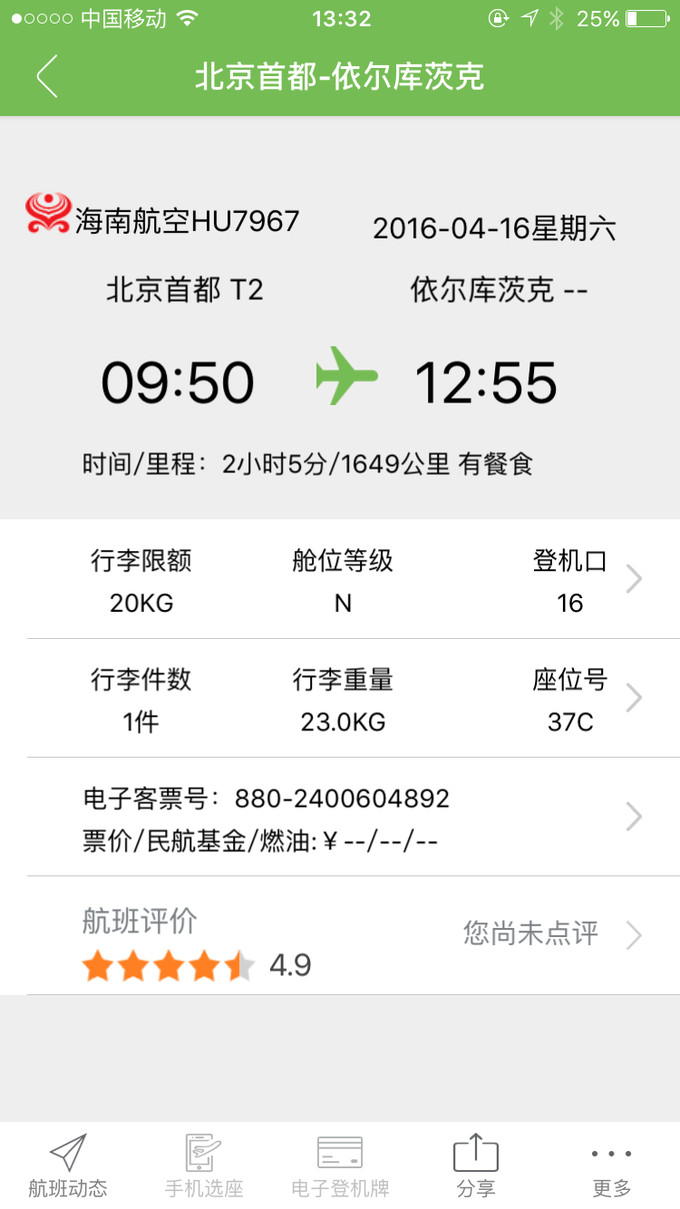View the e-ticket number 电子客票号 details
The height and width of the screenshot is (1209, 680).
(x=340, y=817)
